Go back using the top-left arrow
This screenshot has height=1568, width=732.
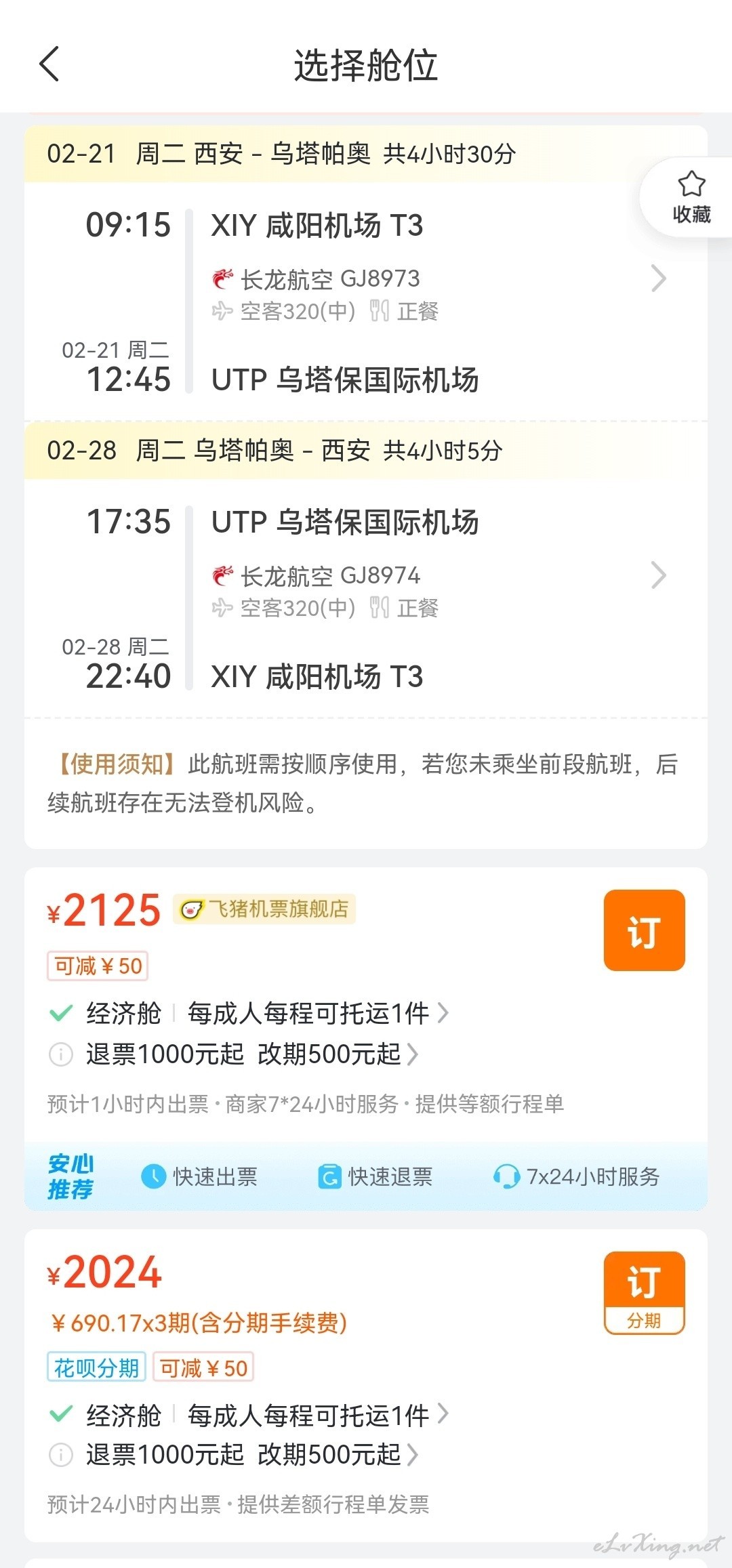click(49, 64)
